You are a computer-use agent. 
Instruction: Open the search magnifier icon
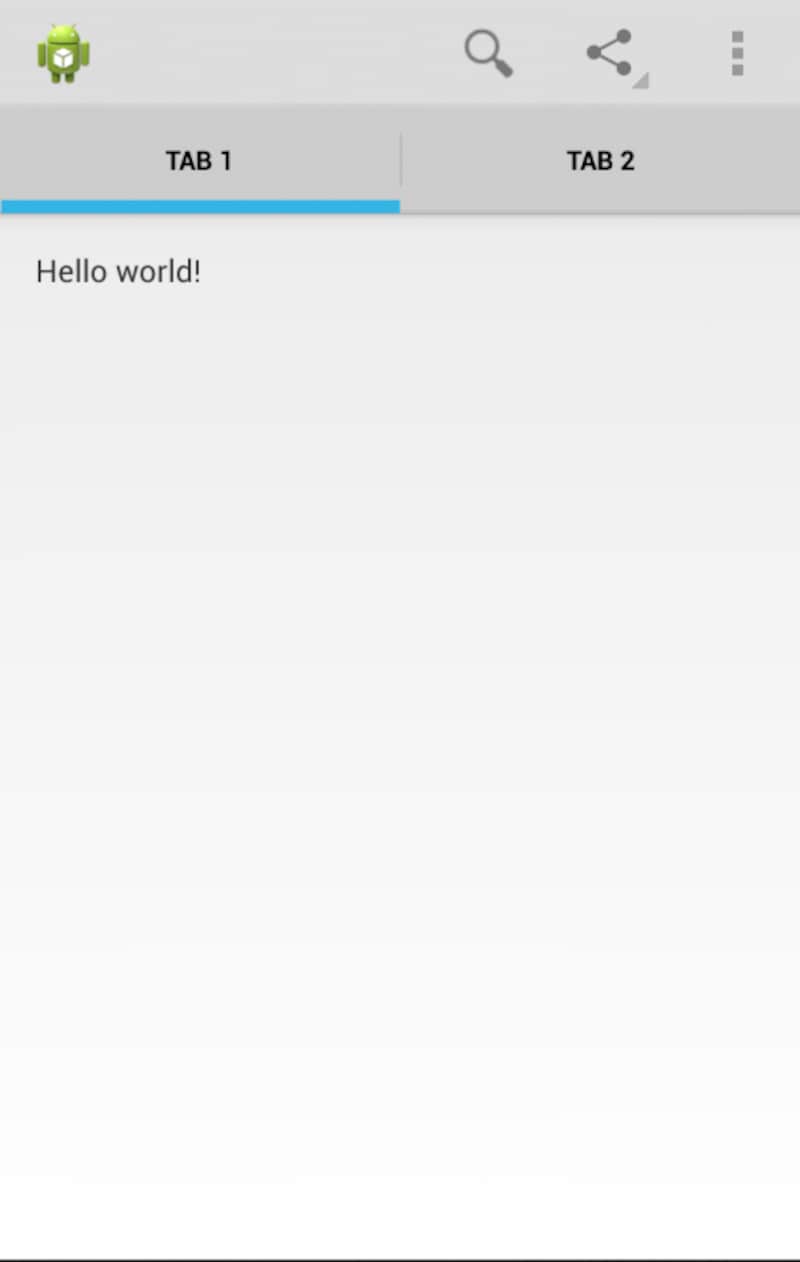[x=489, y=53]
